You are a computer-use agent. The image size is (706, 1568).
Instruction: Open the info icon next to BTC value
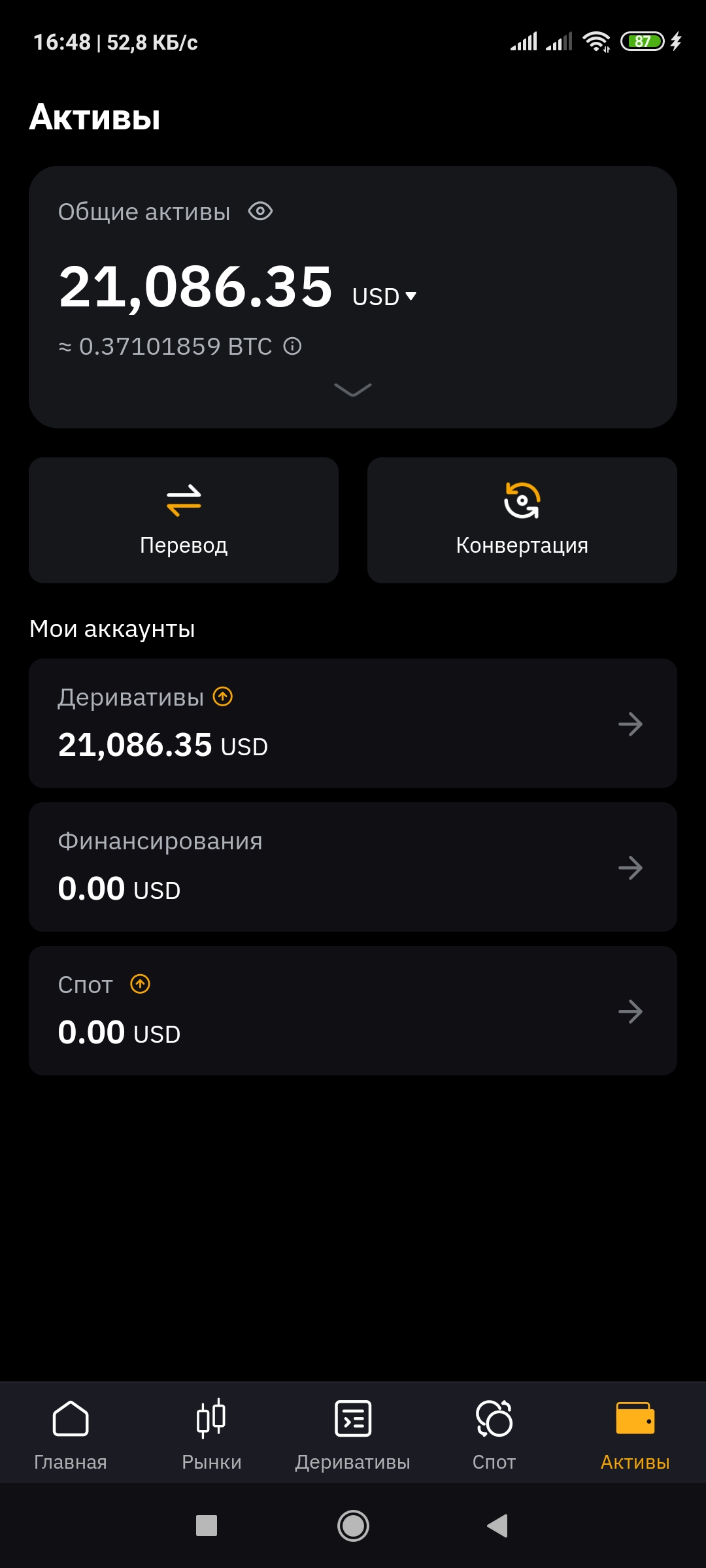[293, 346]
